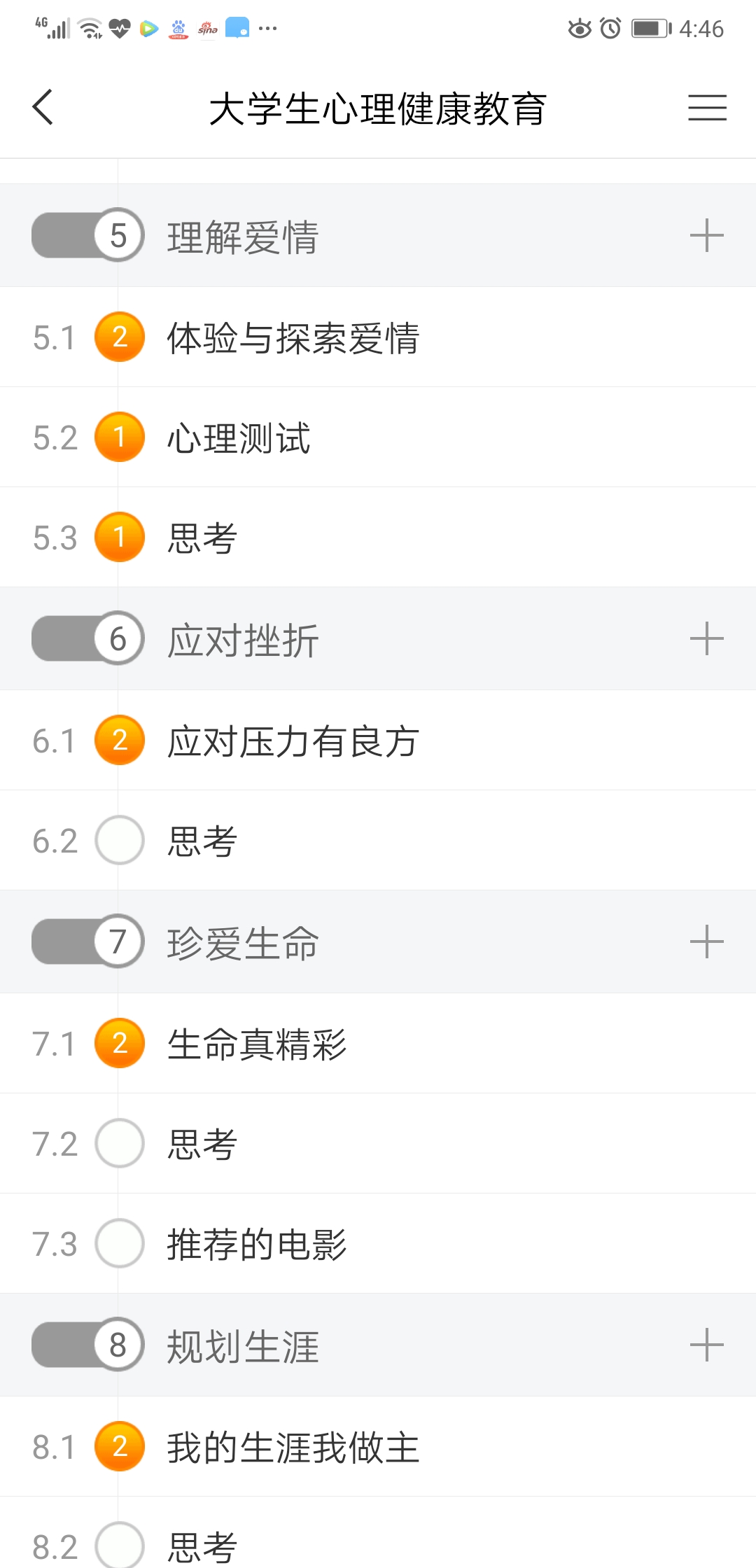Go back using the top-left arrow
The image size is (756, 1568).
pos(43,108)
